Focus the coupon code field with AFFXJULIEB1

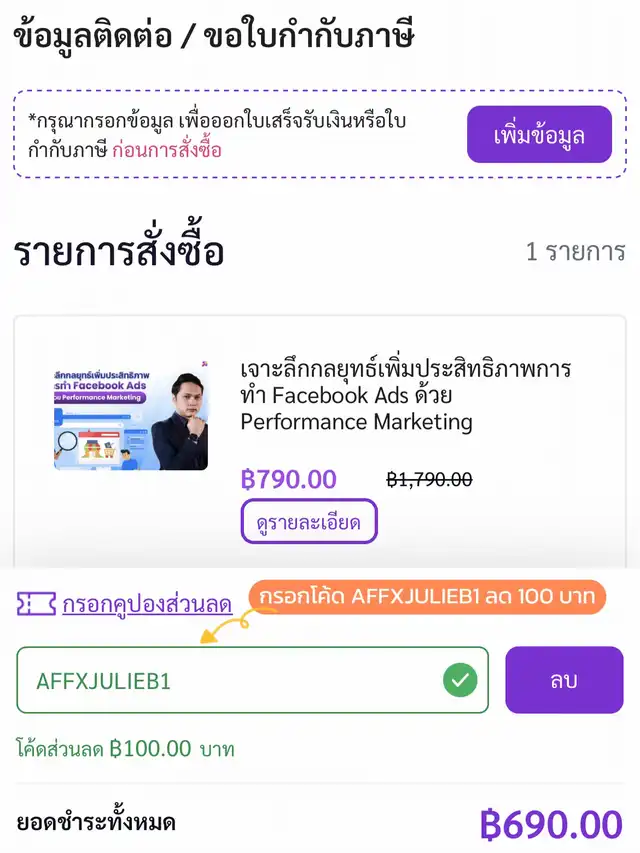(230, 681)
